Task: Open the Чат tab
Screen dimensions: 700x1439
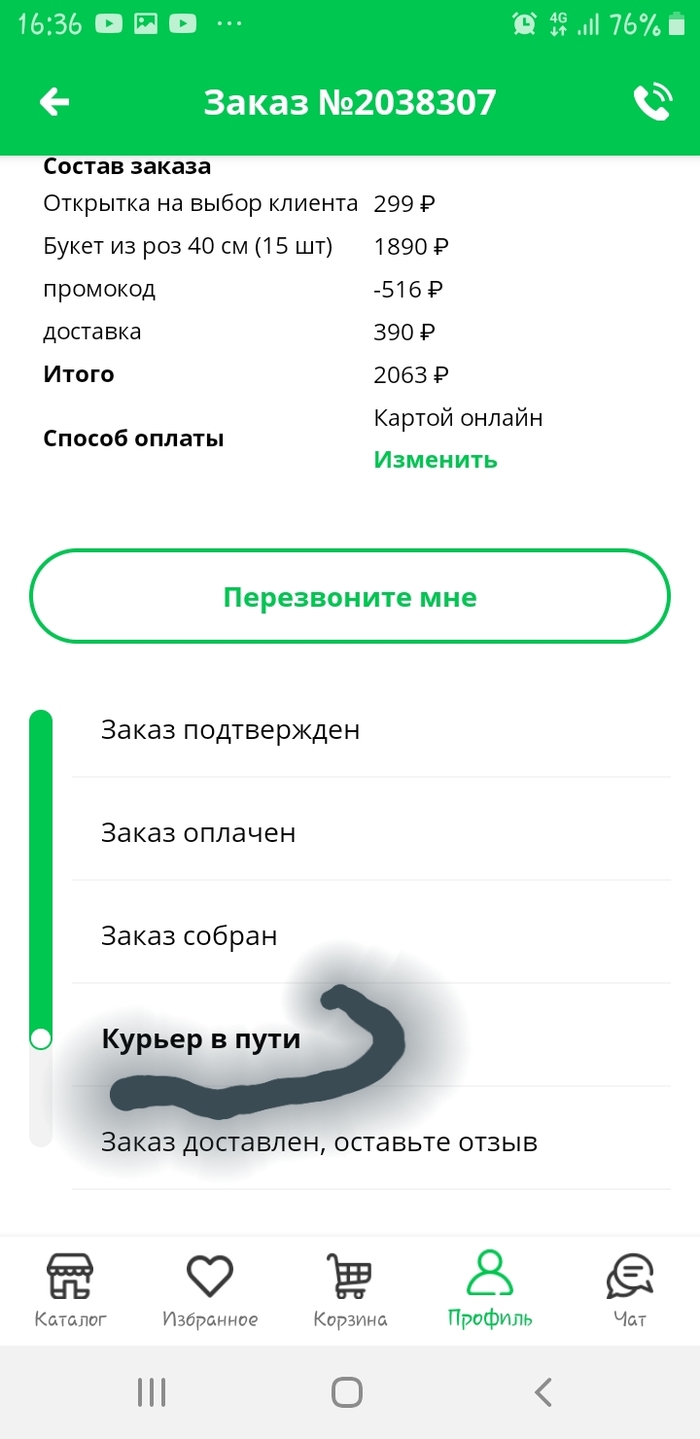Action: pos(630,1290)
